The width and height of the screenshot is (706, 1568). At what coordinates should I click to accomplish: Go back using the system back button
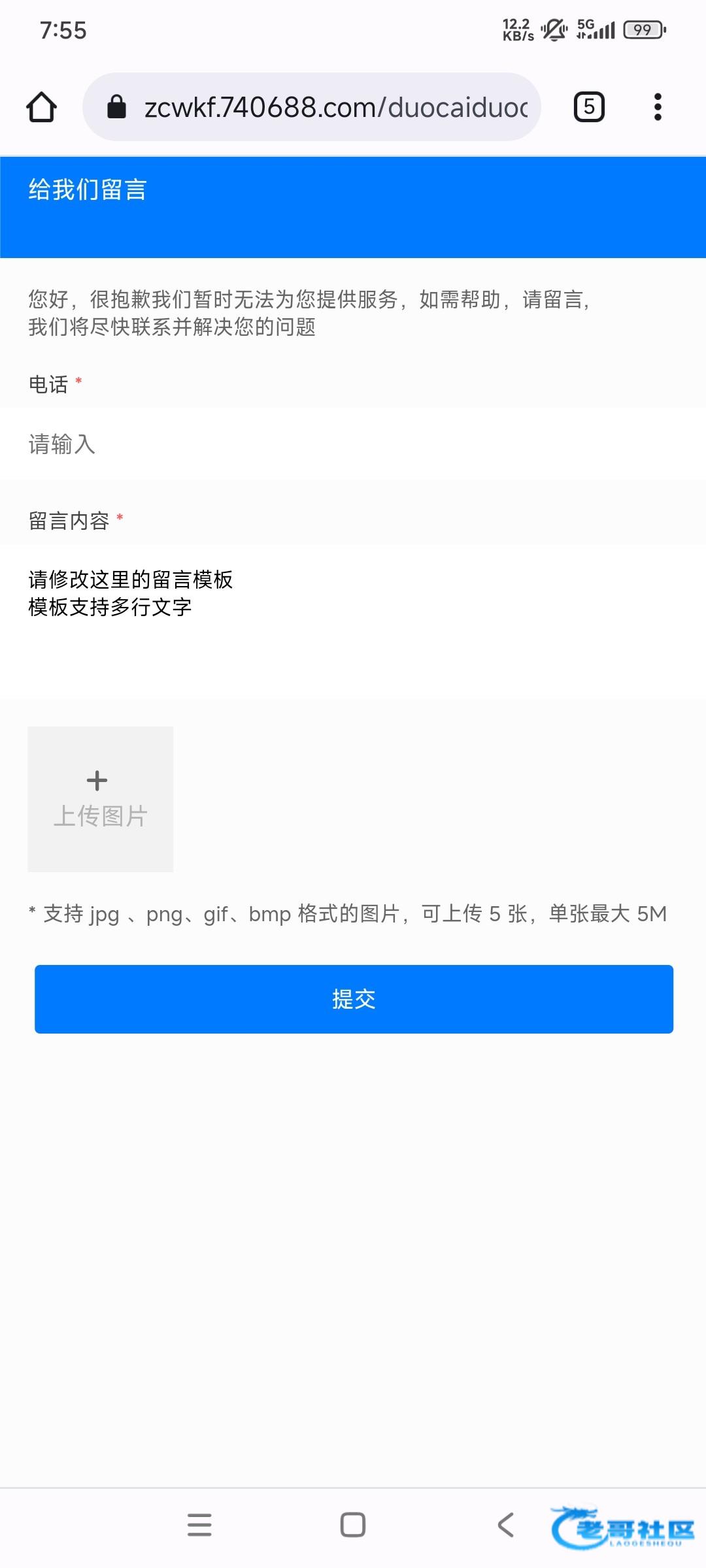pos(505,1525)
